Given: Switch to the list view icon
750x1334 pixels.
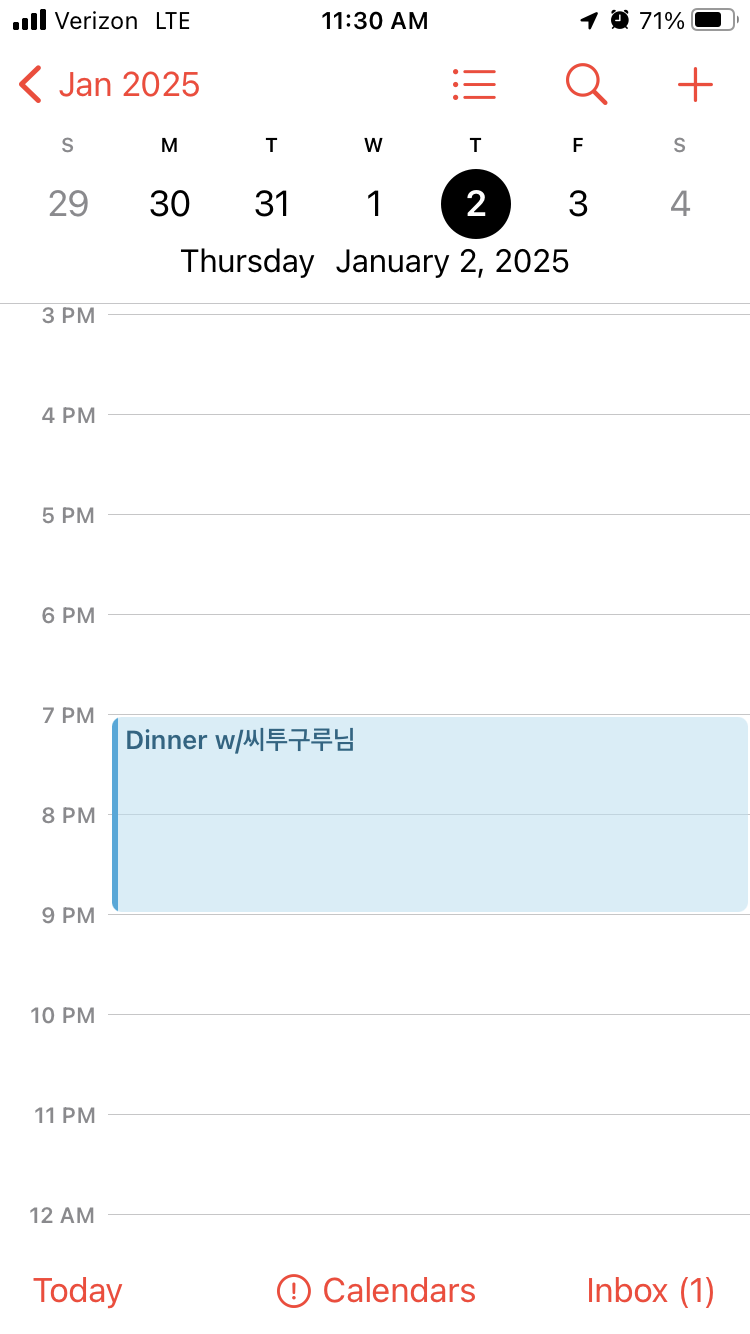Looking at the screenshot, I should pyautogui.click(x=474, y=85).
